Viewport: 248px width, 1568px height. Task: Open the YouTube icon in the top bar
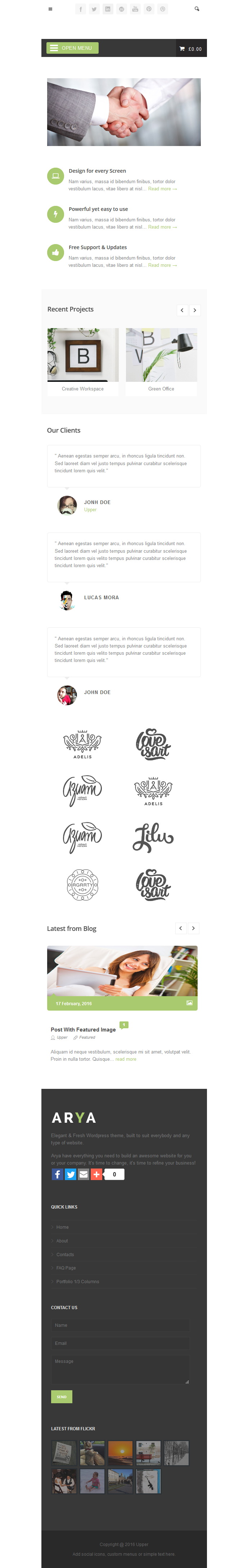(x=135, y=9)
